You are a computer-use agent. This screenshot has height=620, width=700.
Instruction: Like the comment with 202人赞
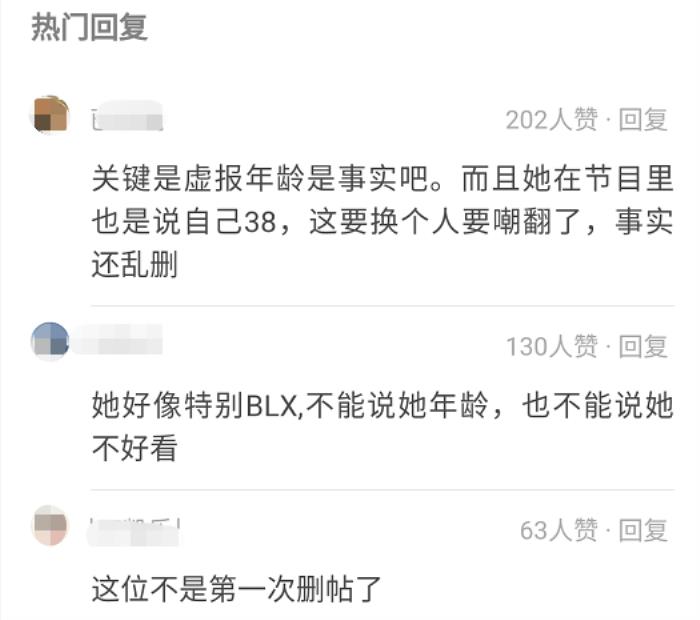[x=552, y=121]
